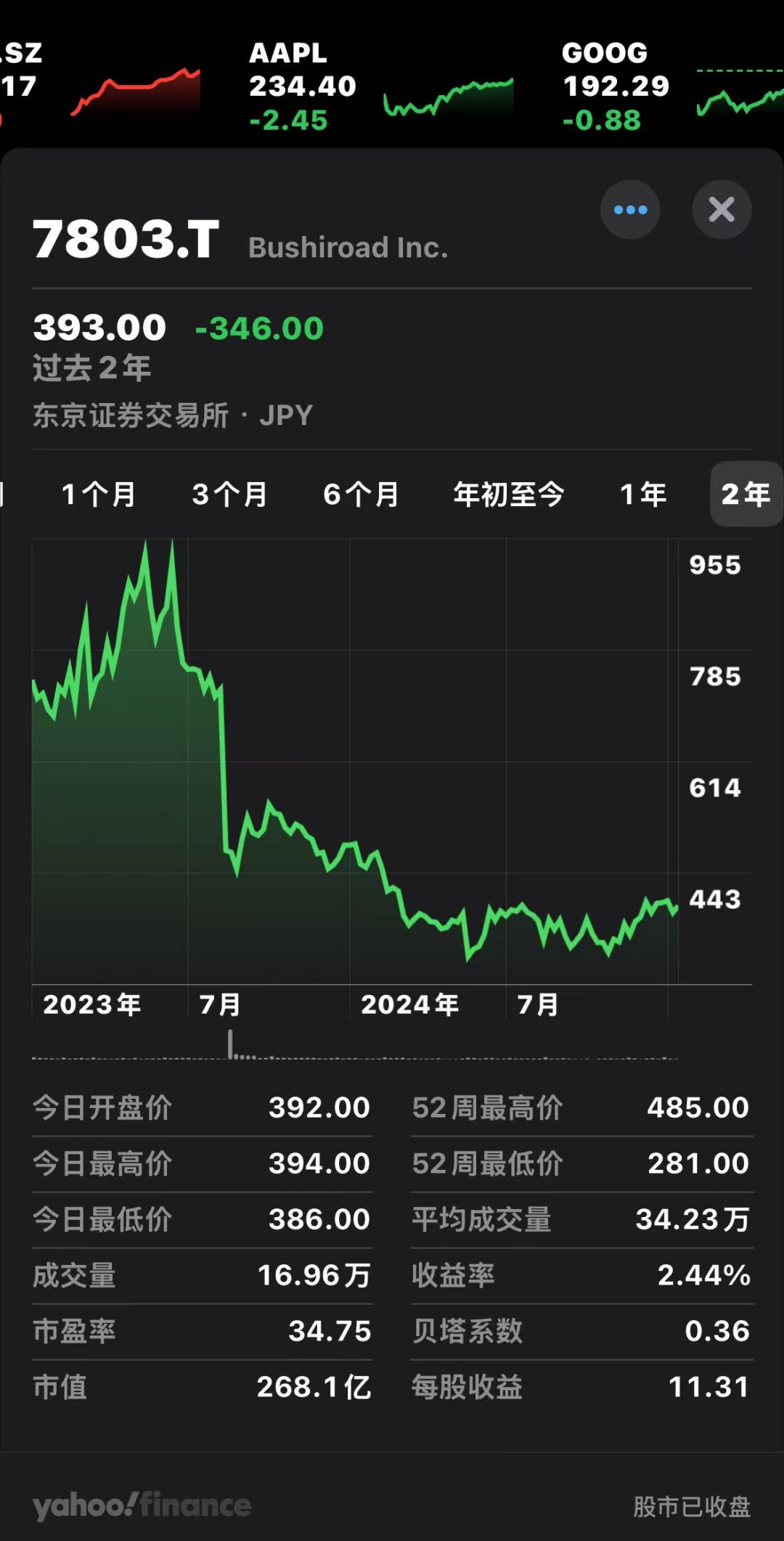This screenshot has height=1541, width=784.
Task: Open the three-dot more options menu
Action: click(629, 210)
